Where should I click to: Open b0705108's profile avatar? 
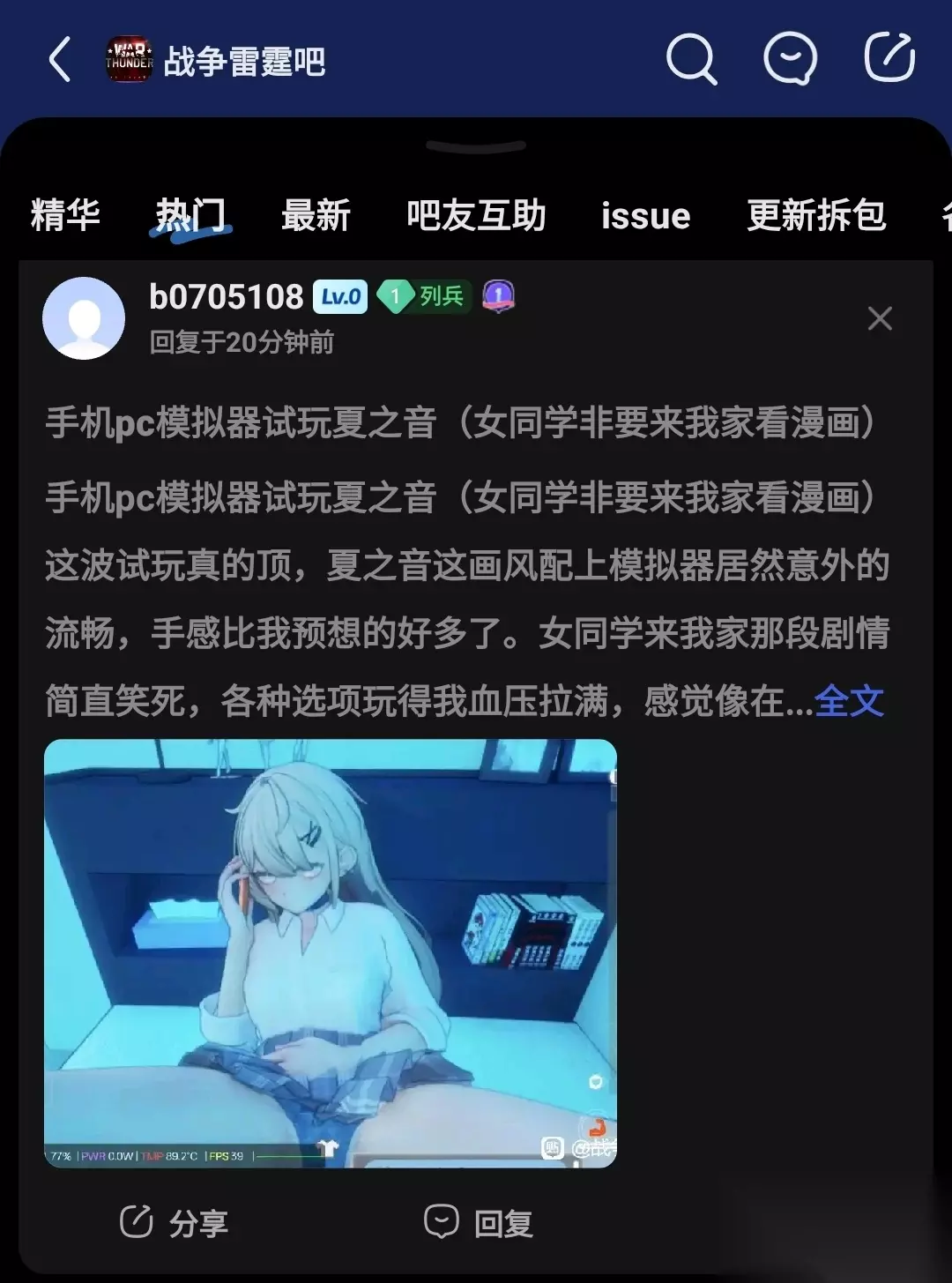click(84, 318)
